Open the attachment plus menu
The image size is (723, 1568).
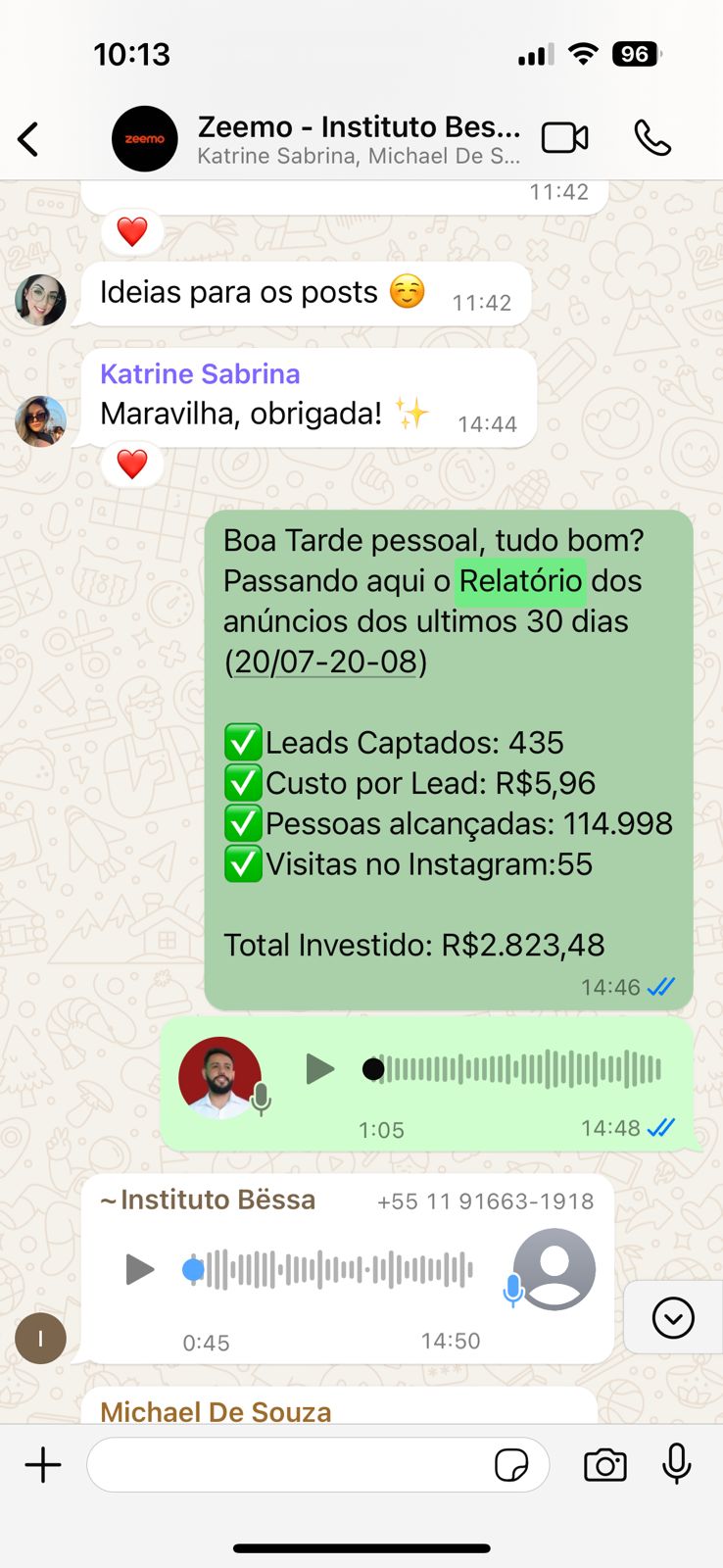coord(43,1466)
